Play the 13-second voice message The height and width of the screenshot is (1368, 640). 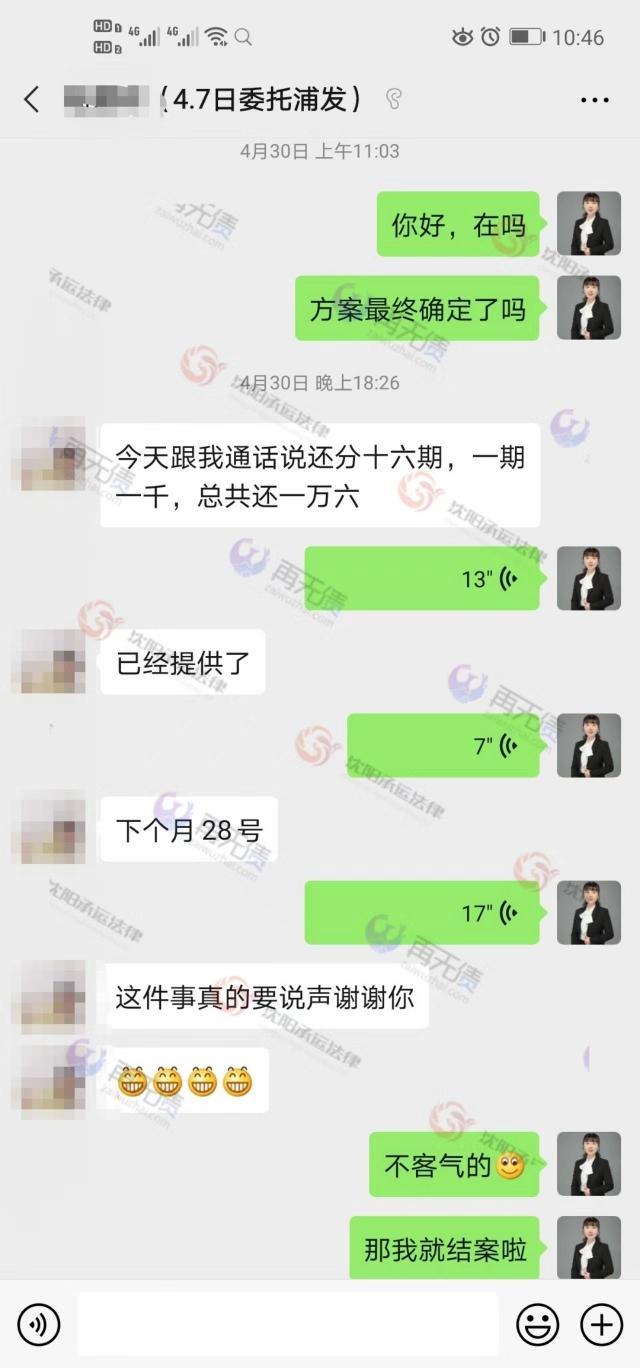click(422, 578)
